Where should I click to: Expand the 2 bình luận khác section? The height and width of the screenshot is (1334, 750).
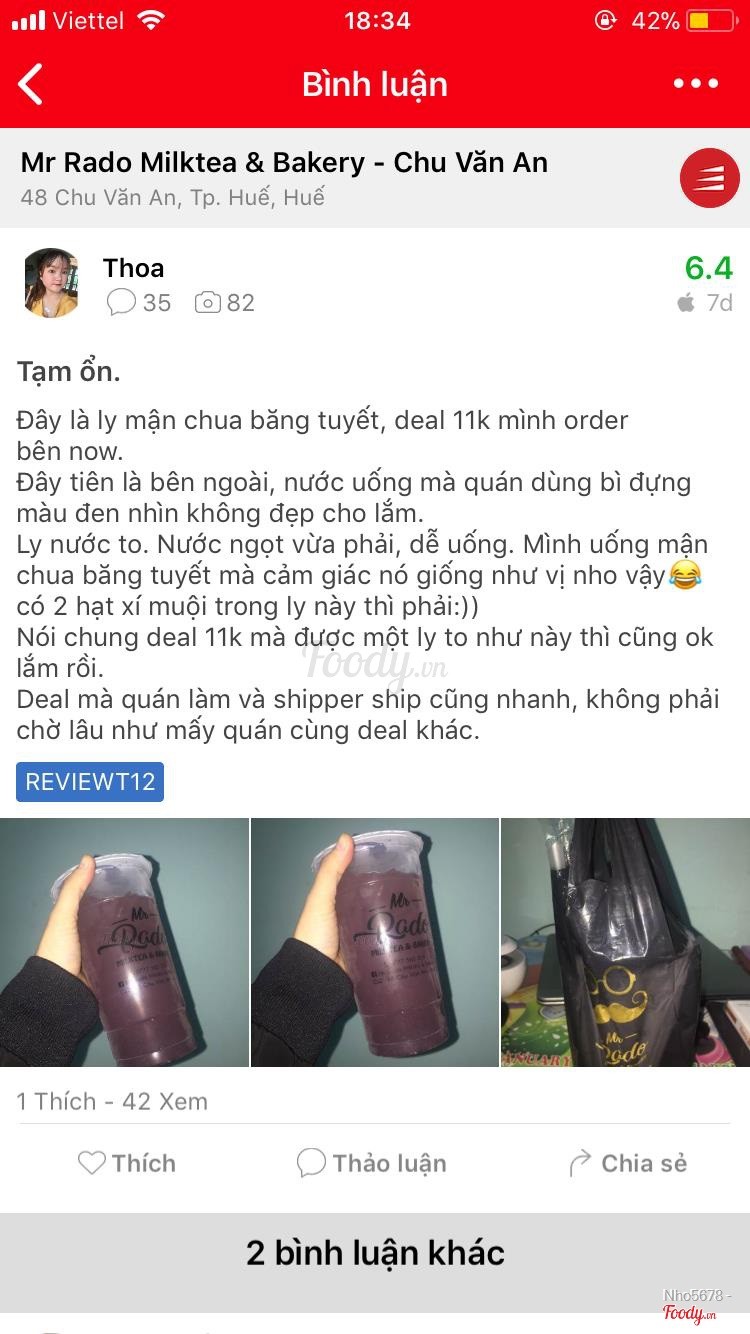coord(375,1251)
